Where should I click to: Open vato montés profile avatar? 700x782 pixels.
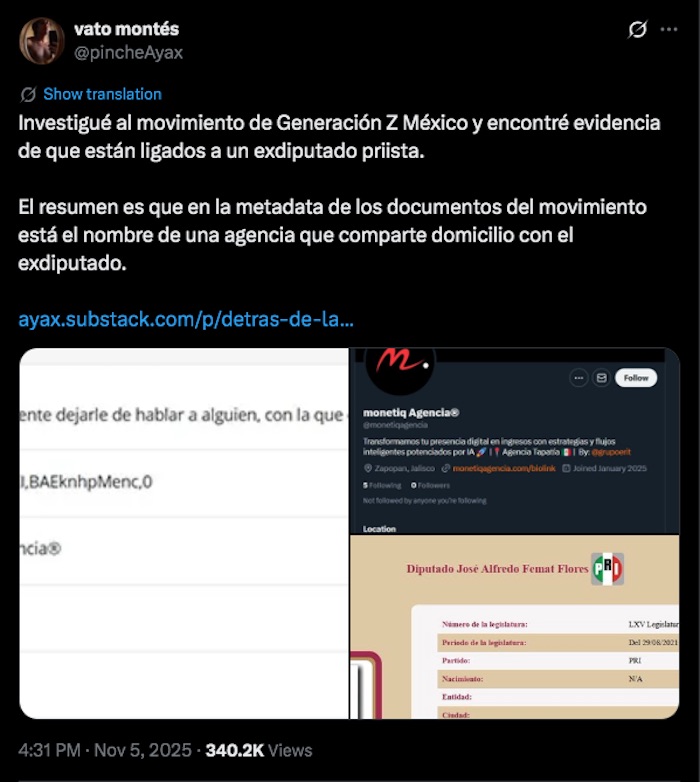tap(42, 41)
